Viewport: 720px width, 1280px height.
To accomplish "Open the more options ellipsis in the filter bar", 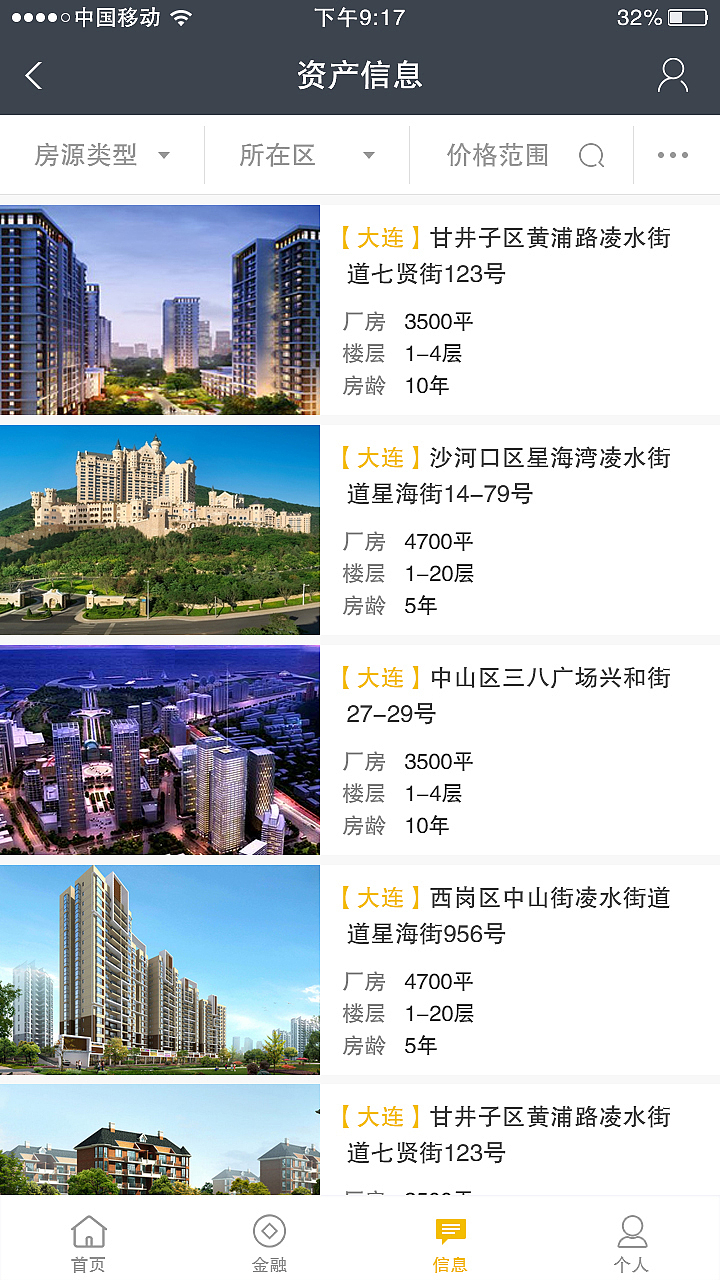I will [x=673, y=155].
